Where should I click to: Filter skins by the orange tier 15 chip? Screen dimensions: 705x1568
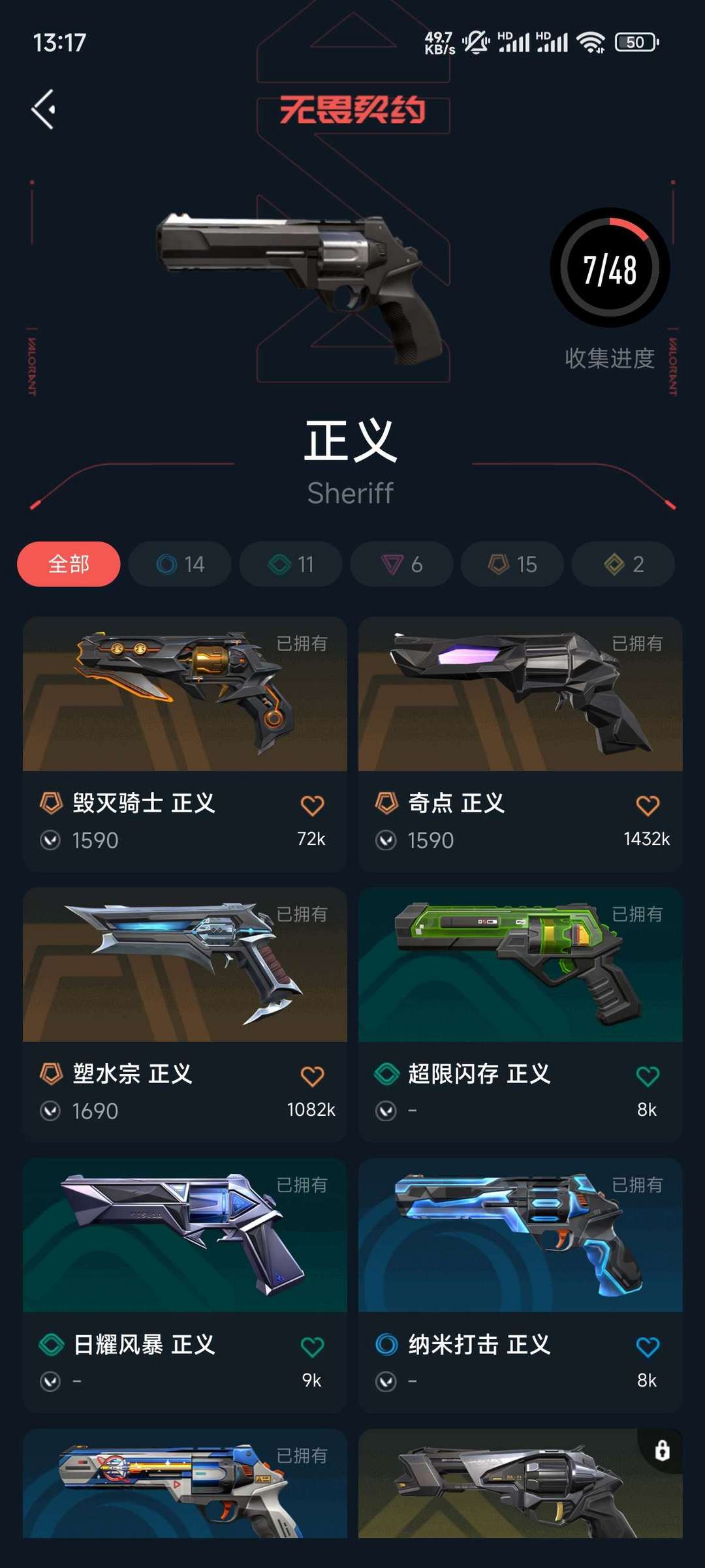512,564
